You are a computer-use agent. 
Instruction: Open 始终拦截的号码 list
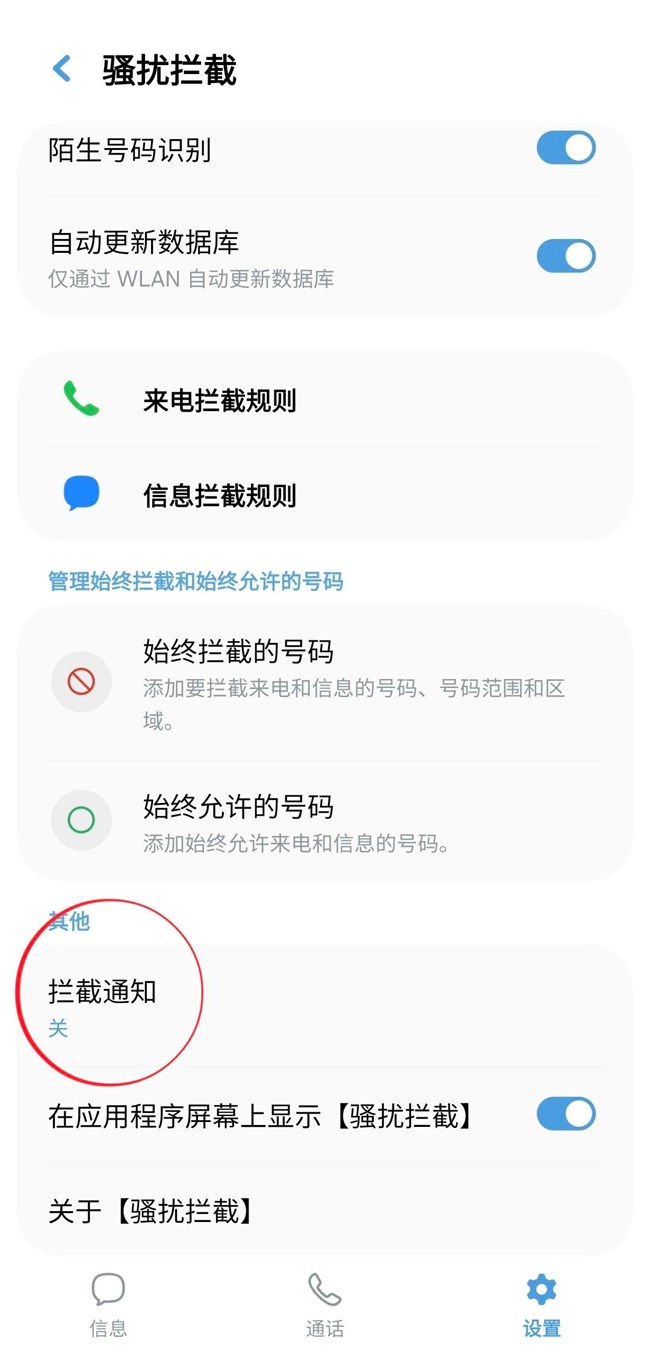coord(324,683)
